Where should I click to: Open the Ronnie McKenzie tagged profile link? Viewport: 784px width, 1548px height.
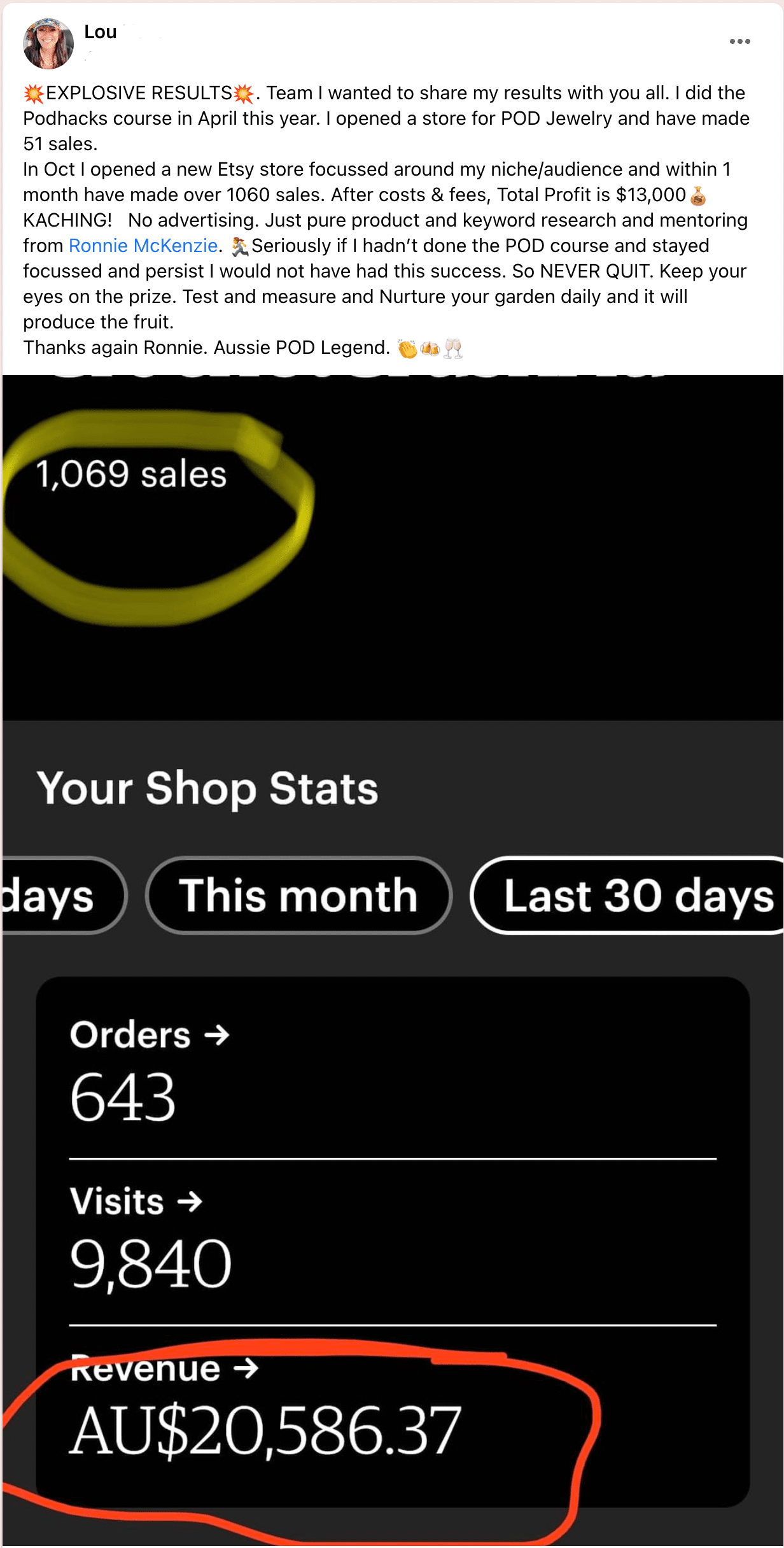coord(143,246)
